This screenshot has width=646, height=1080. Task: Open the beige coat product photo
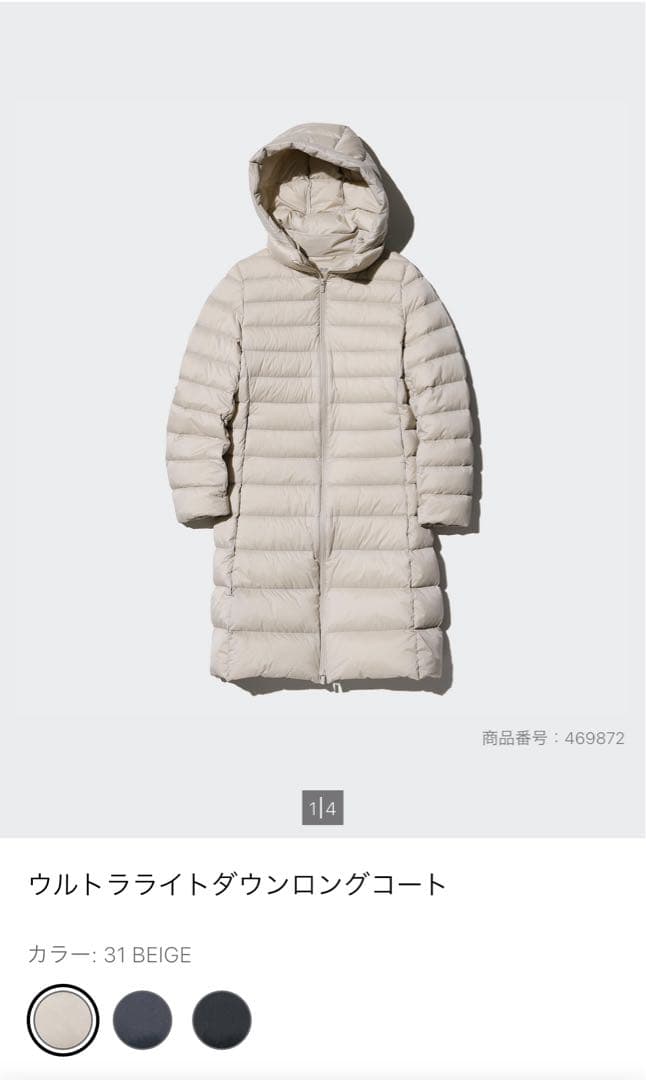click(x=320, y=410)
